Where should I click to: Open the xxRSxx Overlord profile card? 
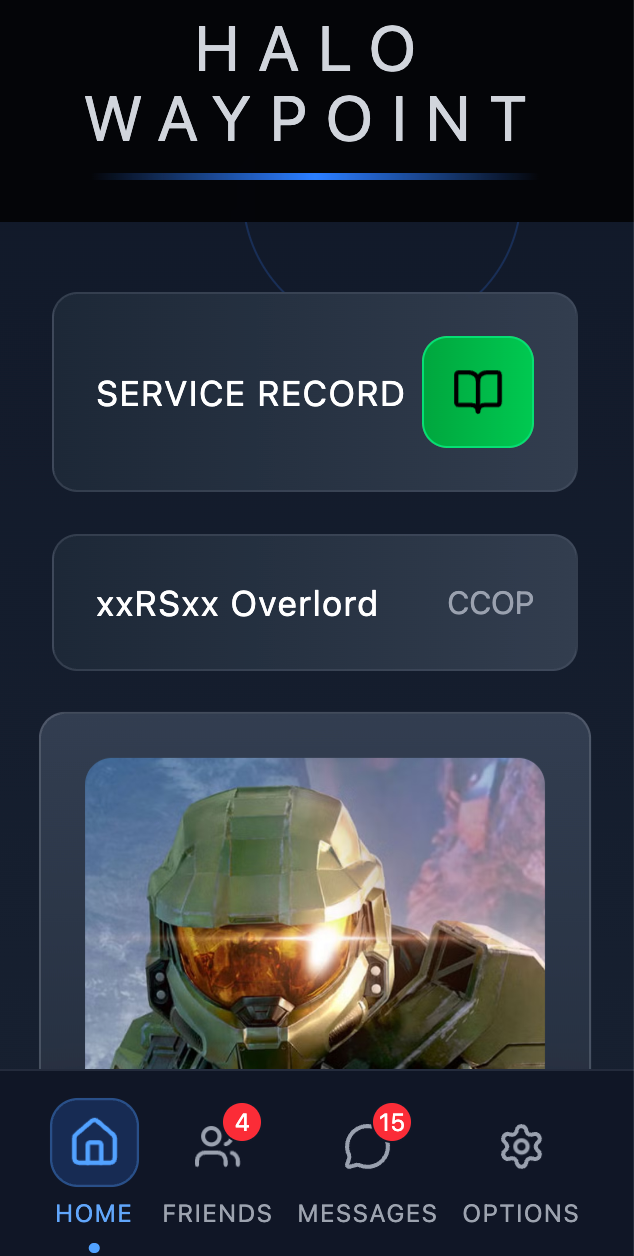[314, 603]
